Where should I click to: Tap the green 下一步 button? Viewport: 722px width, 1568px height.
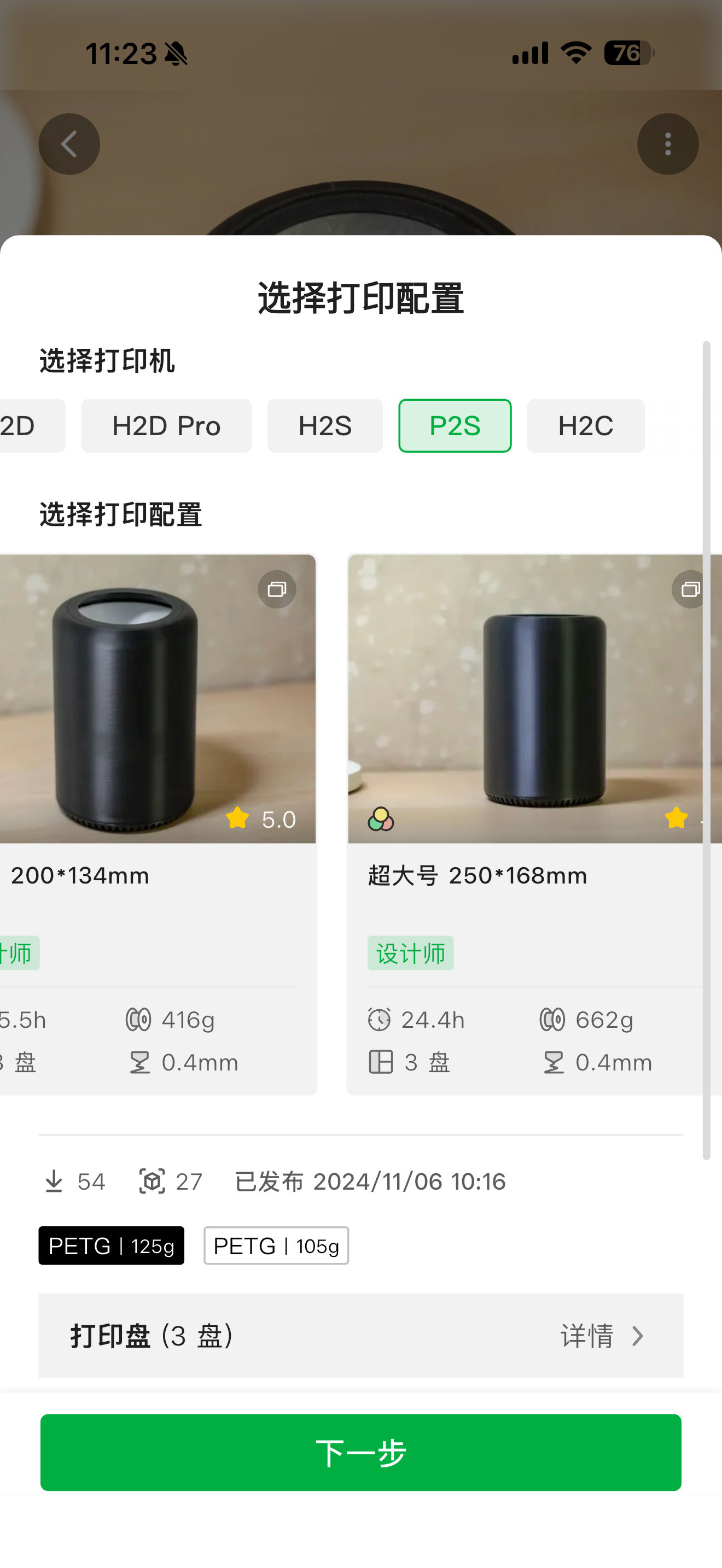361,1454
